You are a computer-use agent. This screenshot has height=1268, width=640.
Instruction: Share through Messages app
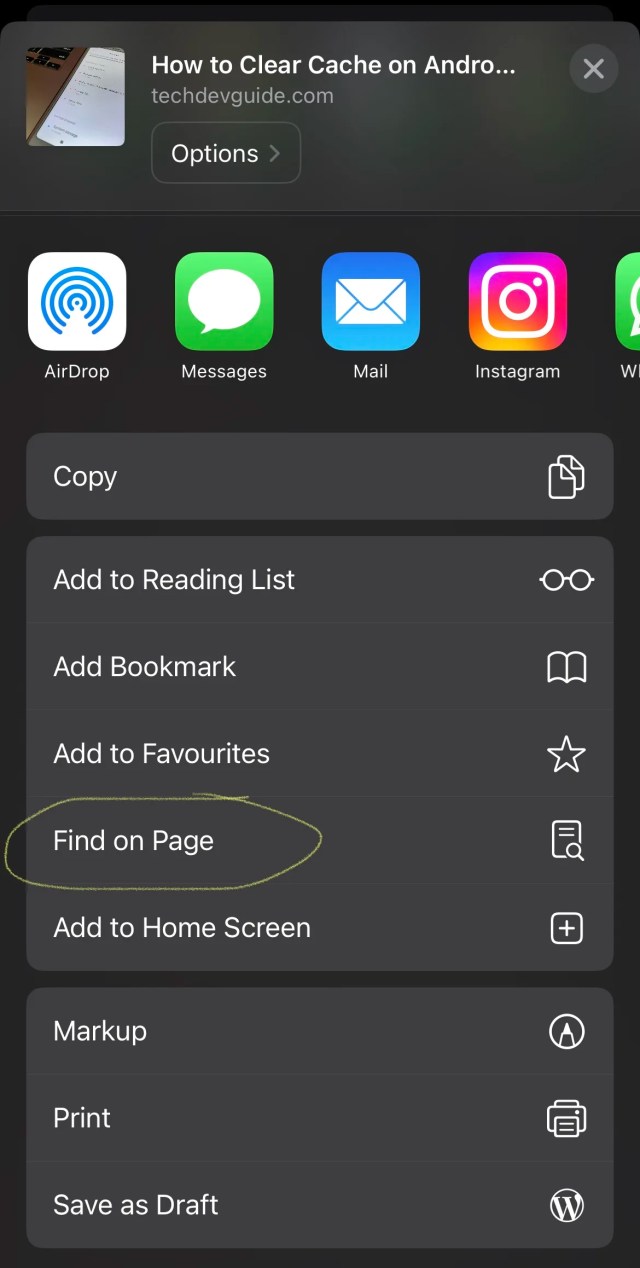pos(224,316)
